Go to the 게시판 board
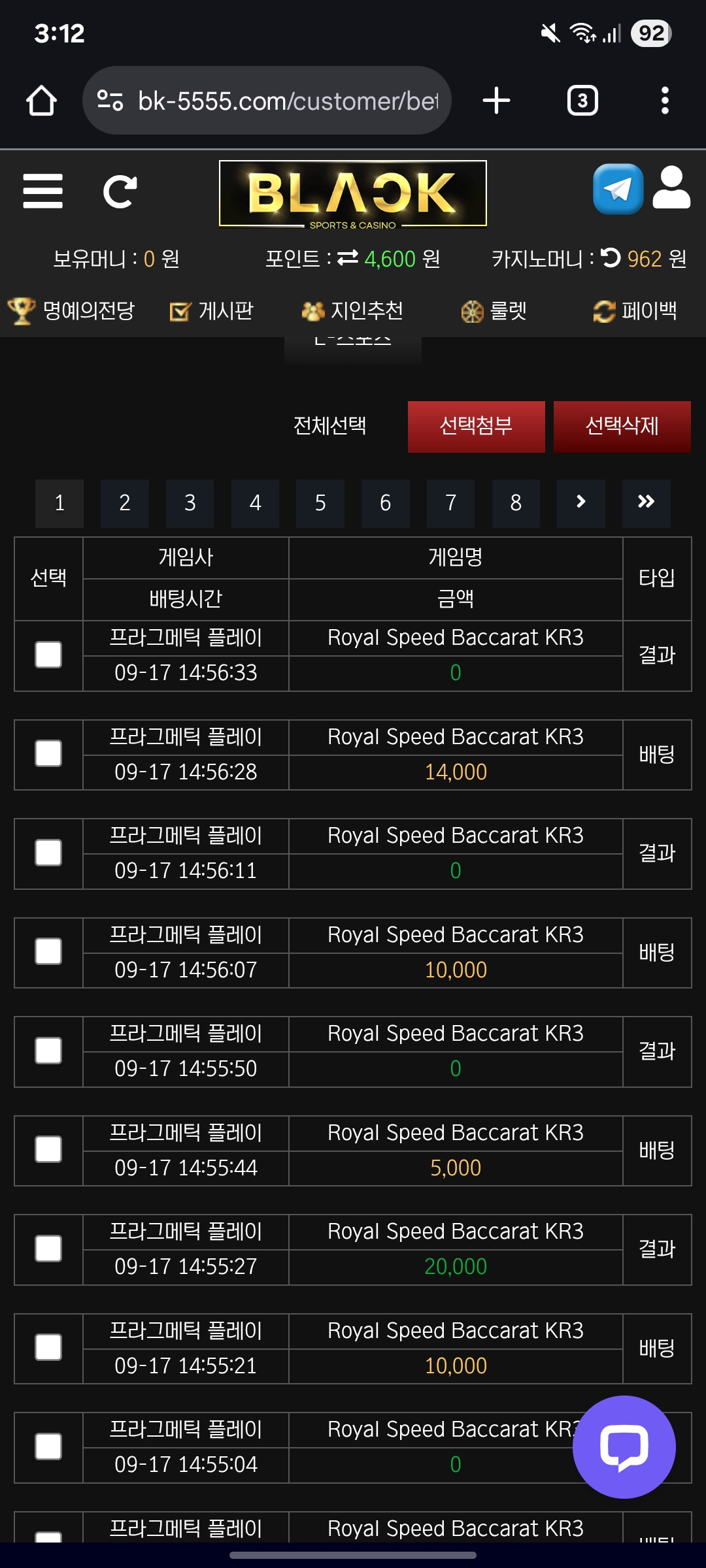This screenshot has width=706, height=1568. coord(212,311)
